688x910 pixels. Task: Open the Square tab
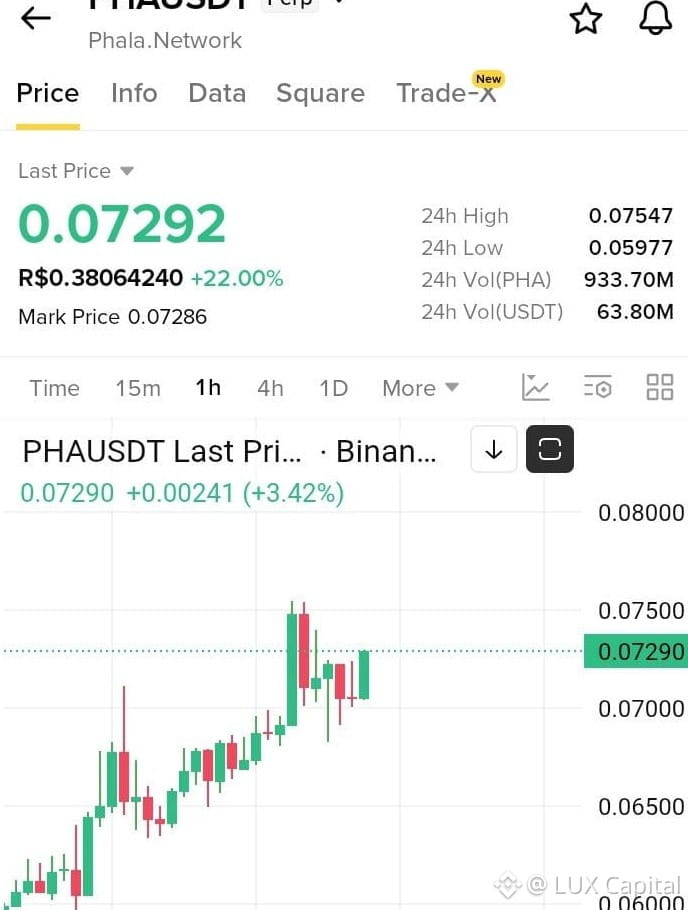pyautogui.click(x=320, y=93)
